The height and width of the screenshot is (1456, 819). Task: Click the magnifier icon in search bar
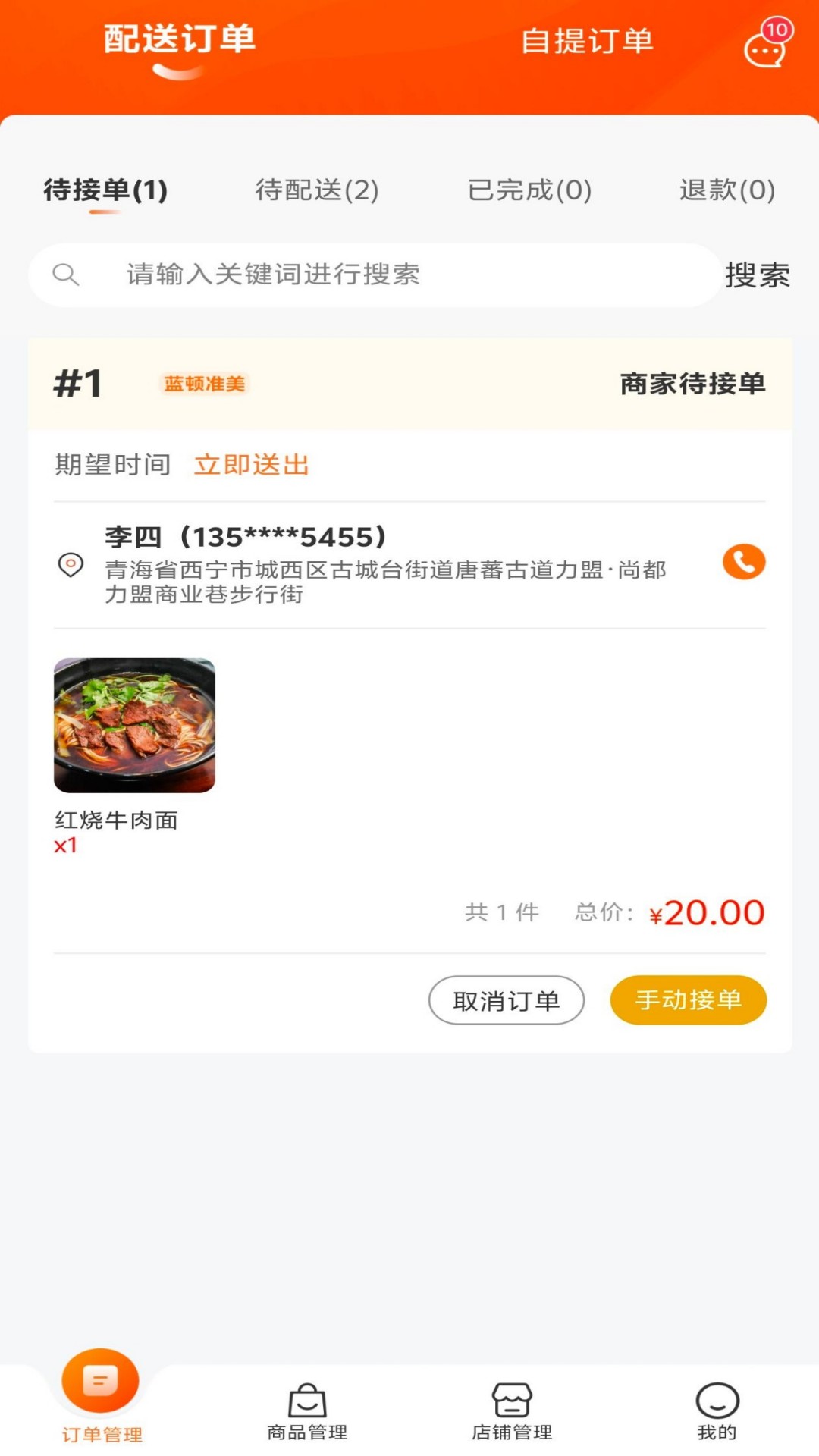point(66,275)
